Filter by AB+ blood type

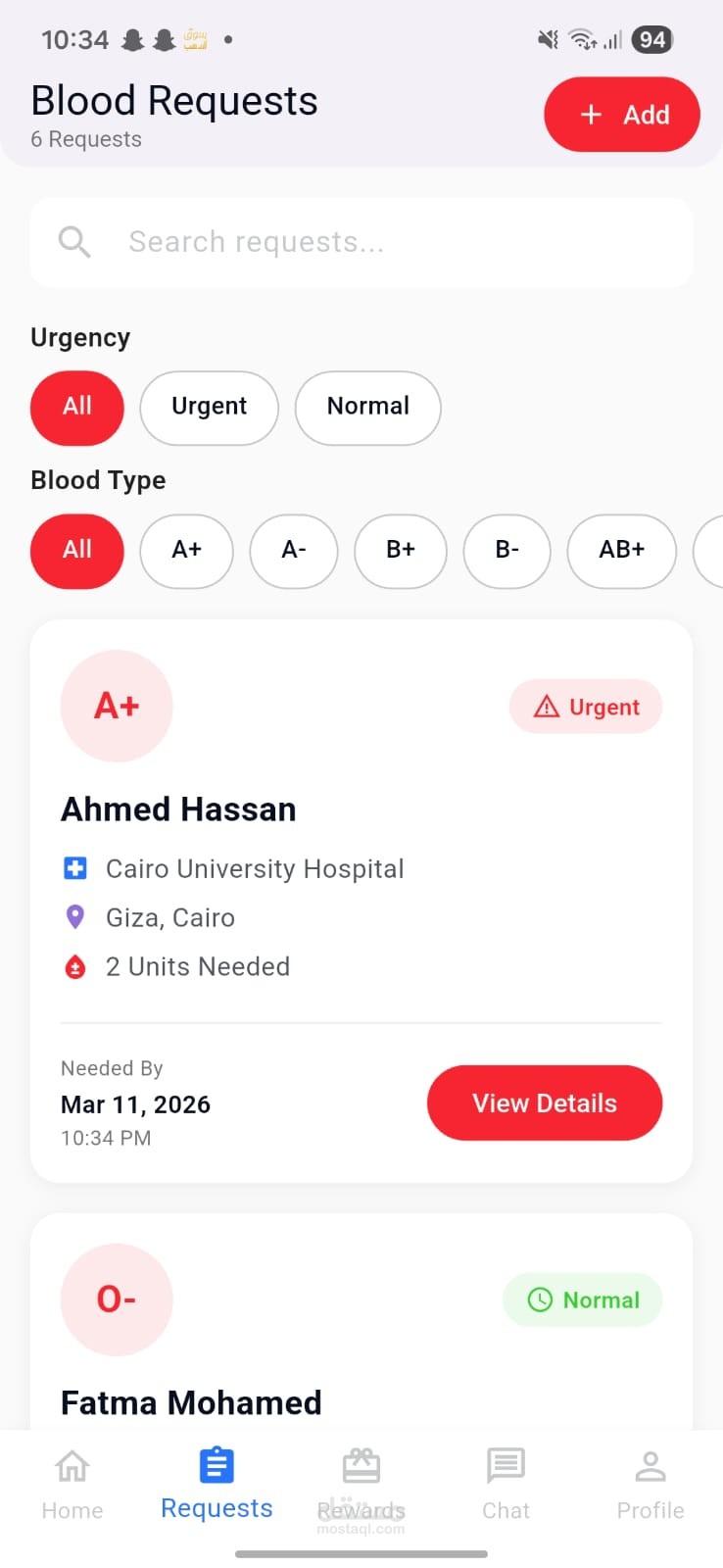621,550
